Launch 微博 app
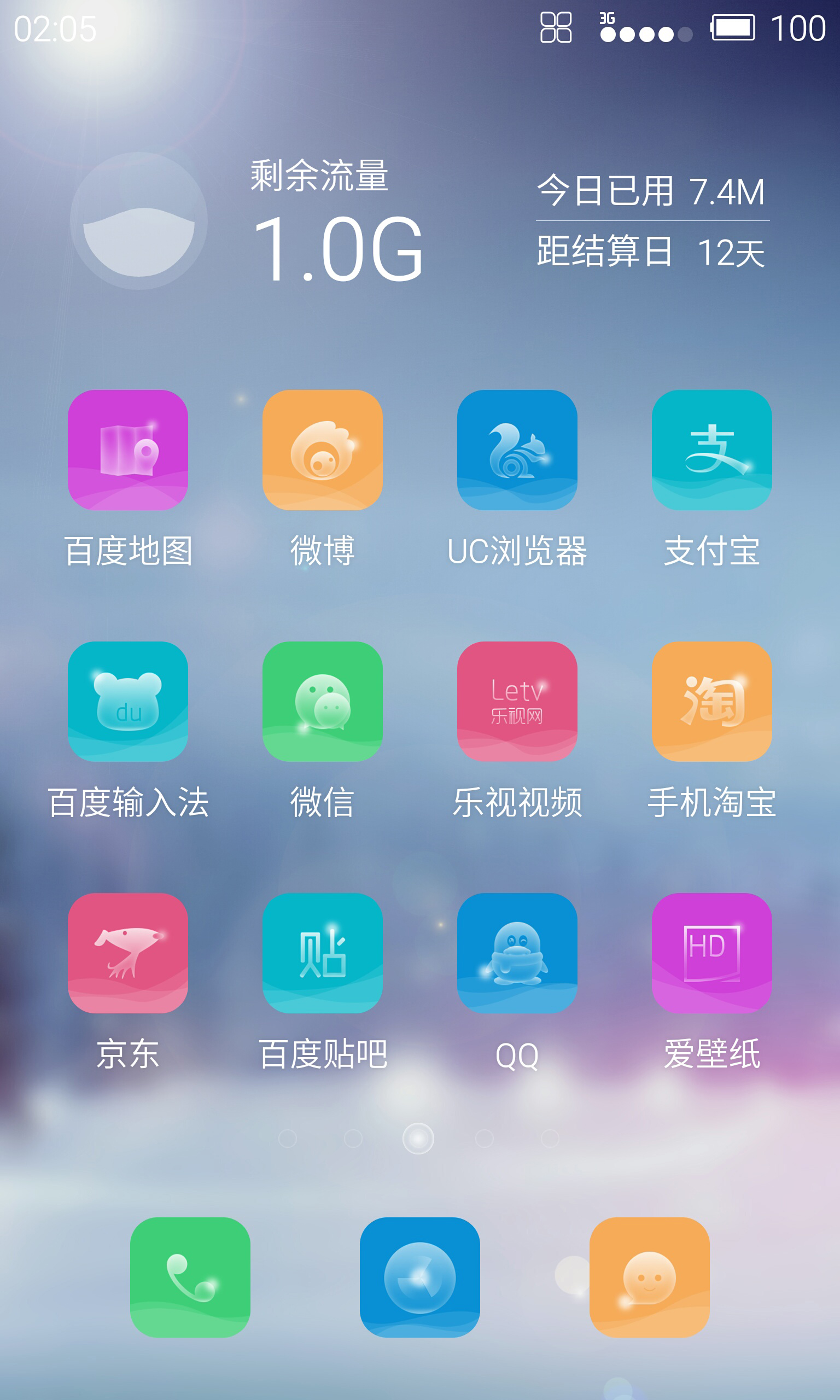Screen dimensions: 840x1400 point(322,450)
